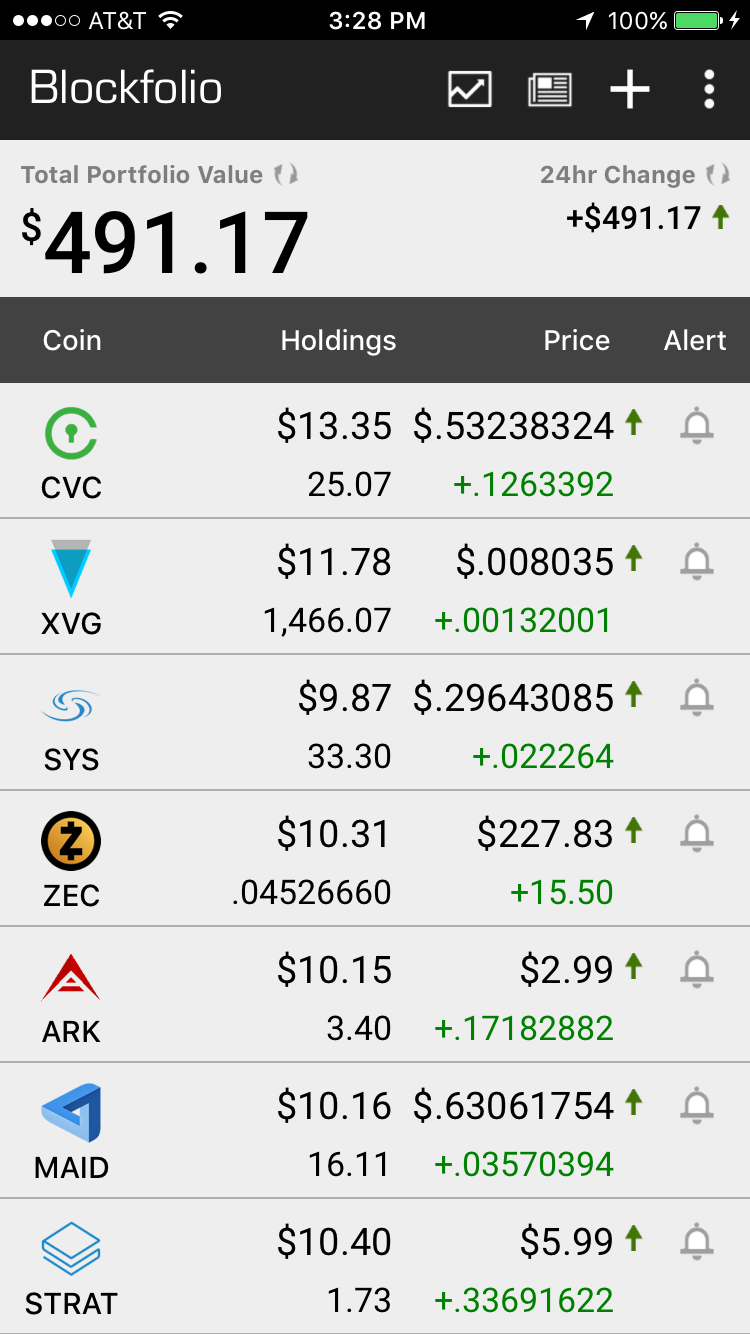Set a price alert for CVC

coord(697,427)
